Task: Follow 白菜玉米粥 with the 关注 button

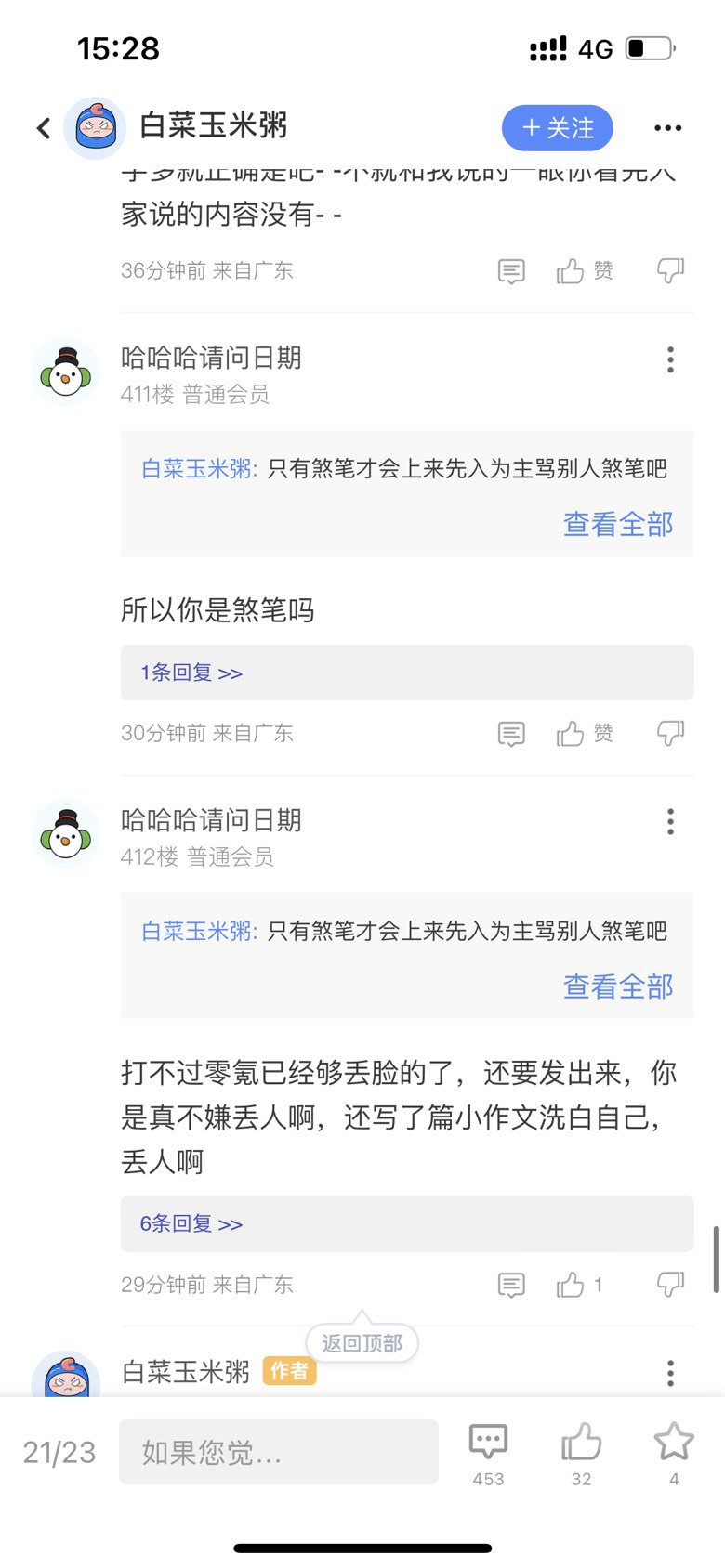Action: (558, 128)
